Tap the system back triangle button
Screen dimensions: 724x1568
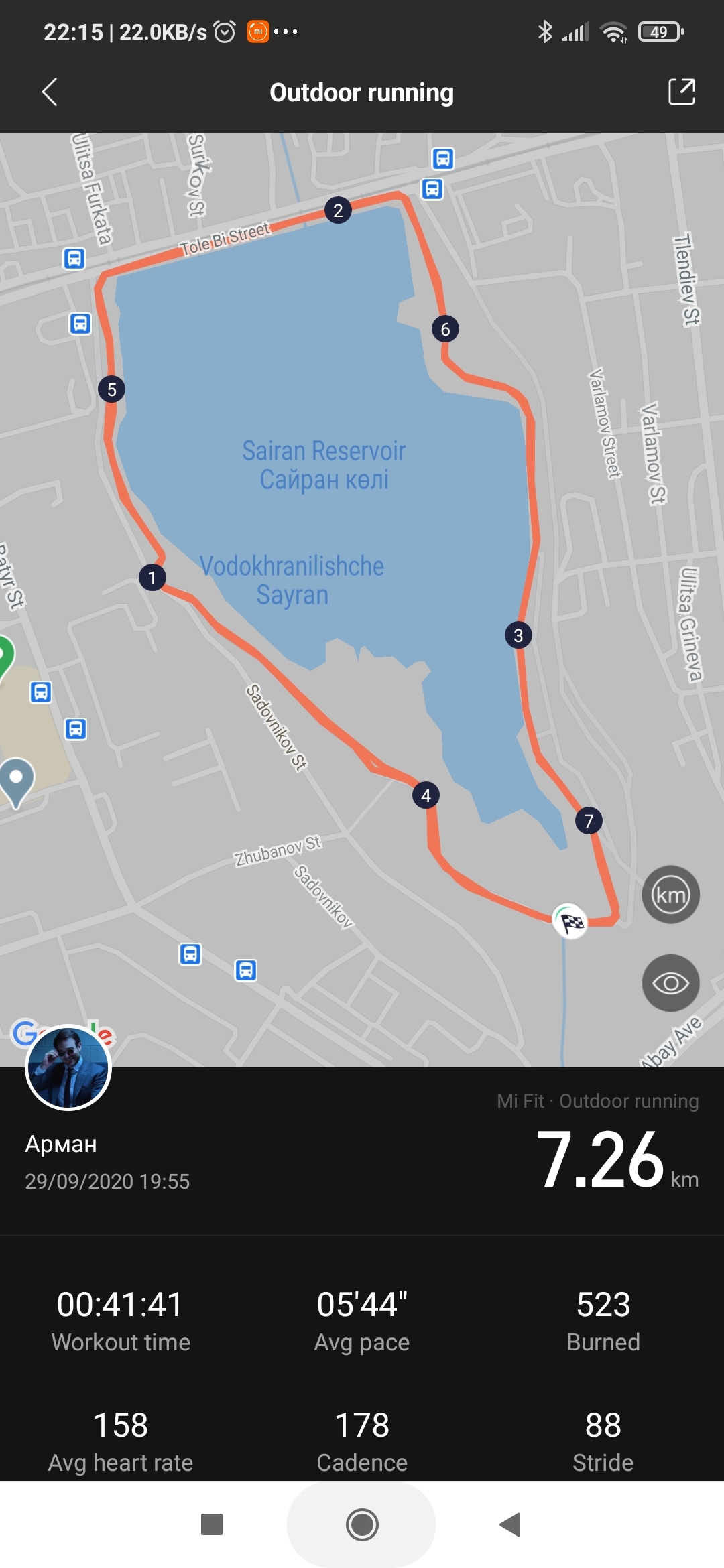tap(511, 1524)
